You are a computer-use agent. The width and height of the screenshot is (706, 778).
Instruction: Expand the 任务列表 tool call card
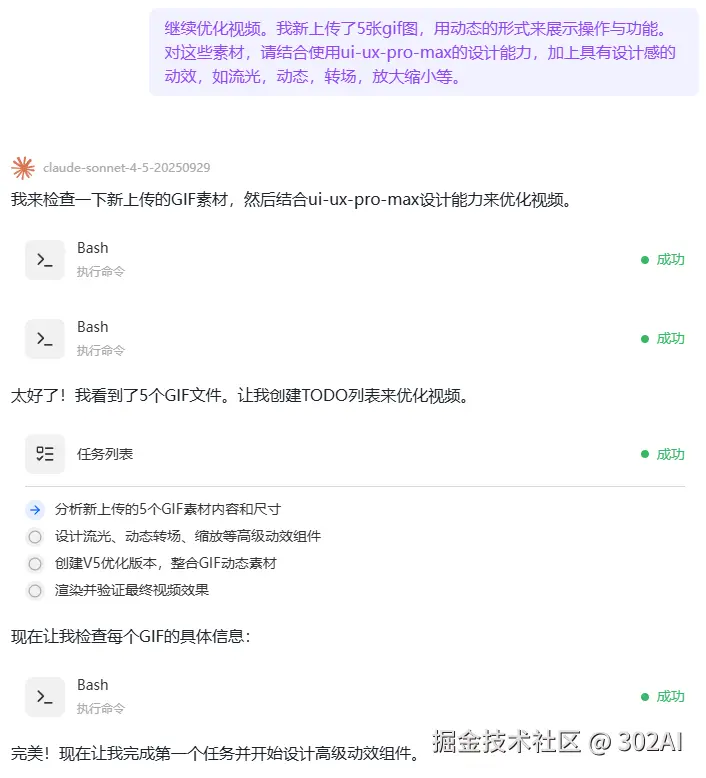click(x=105, y=454)
